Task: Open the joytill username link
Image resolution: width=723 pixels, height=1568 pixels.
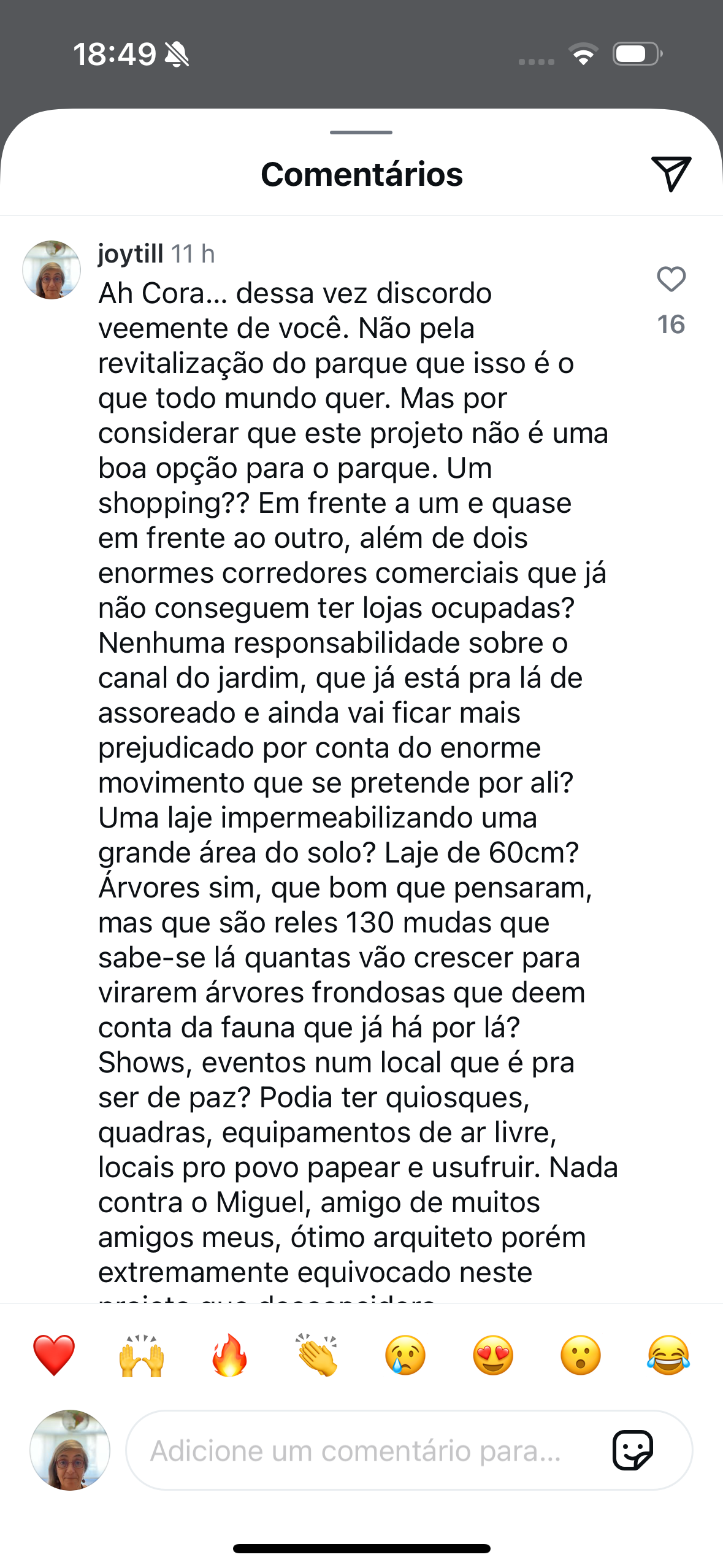Action: pyautogui.click(x=131, y=253)
